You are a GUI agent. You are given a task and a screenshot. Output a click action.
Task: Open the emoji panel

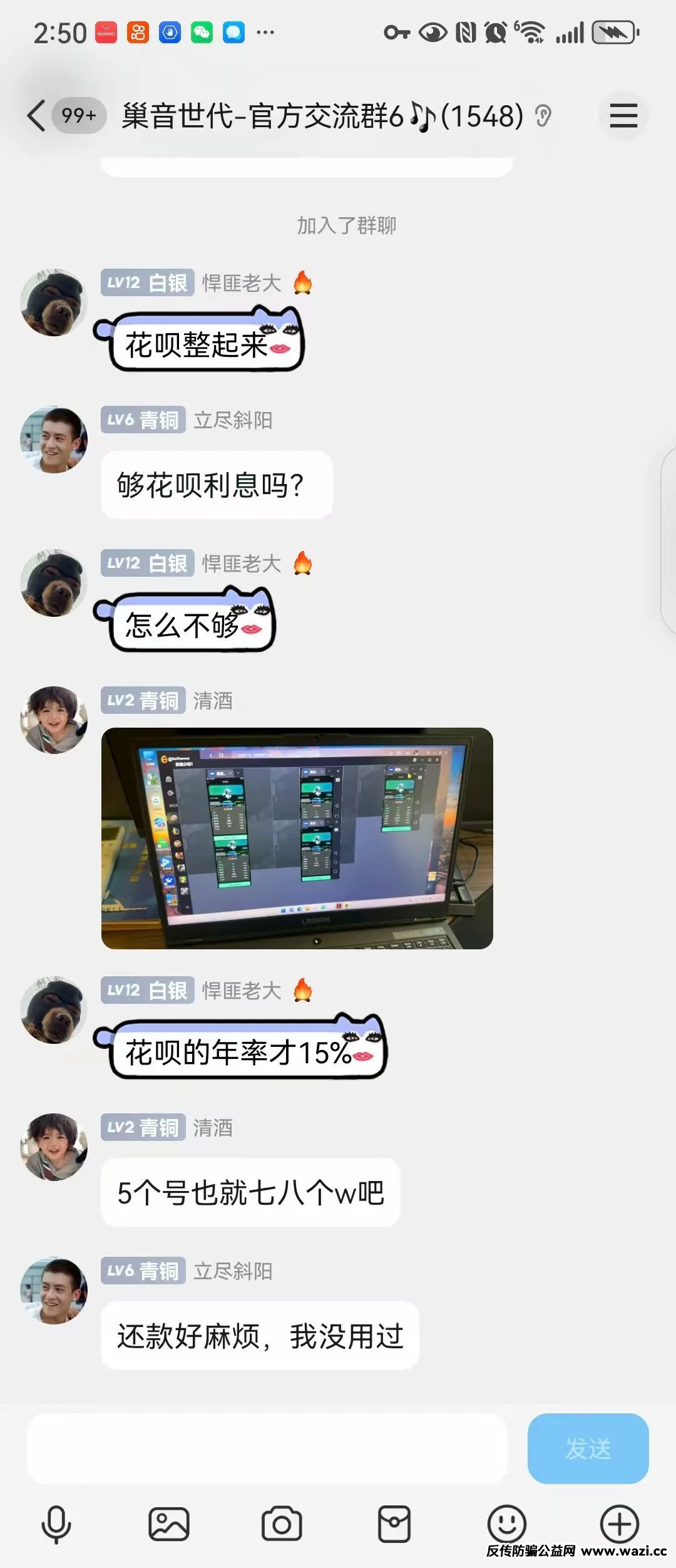click(x=506, y=1524)
